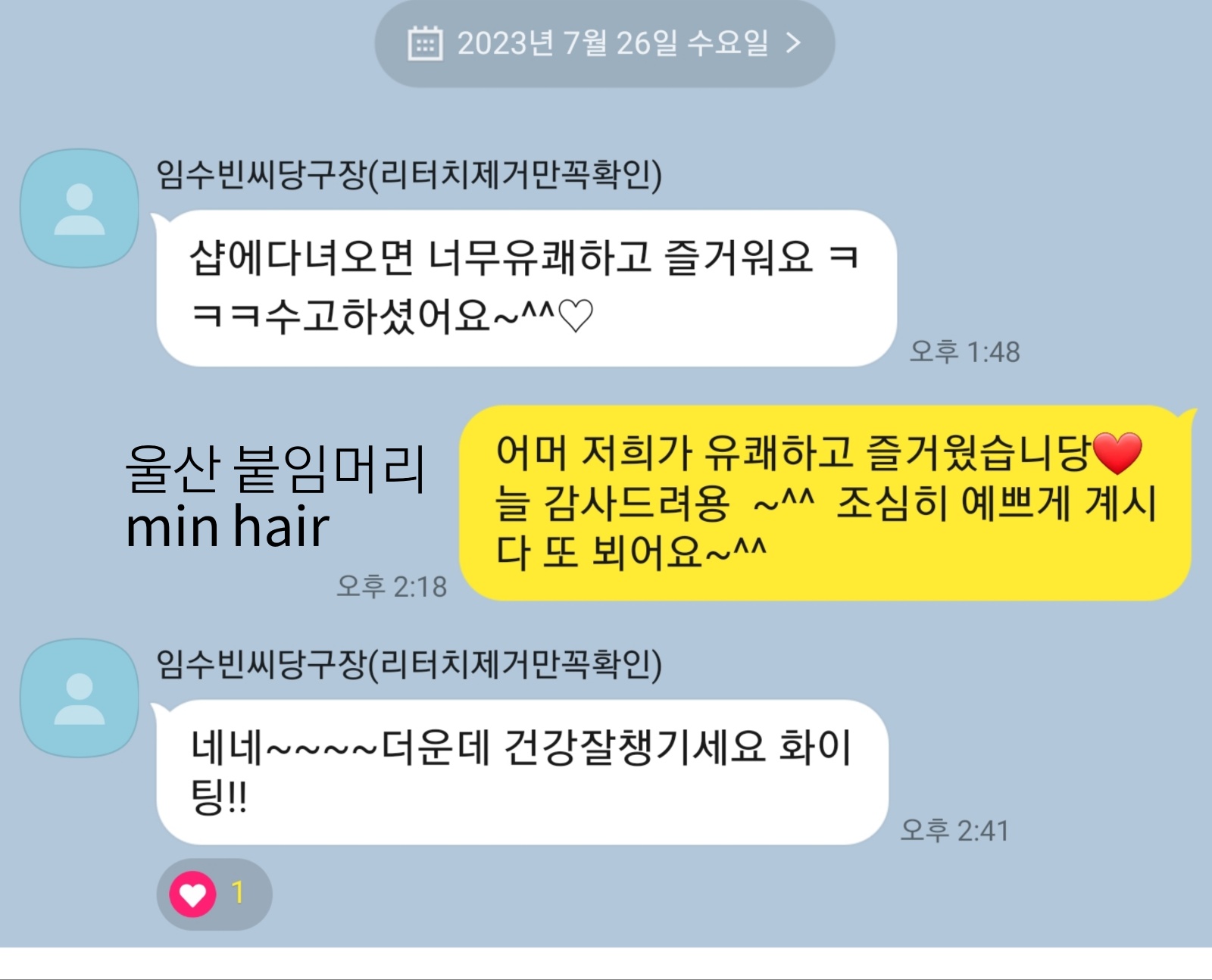Tap the heart reaction under the 화이팅 message
1212x980 pixels.
(x=213, y=894)
